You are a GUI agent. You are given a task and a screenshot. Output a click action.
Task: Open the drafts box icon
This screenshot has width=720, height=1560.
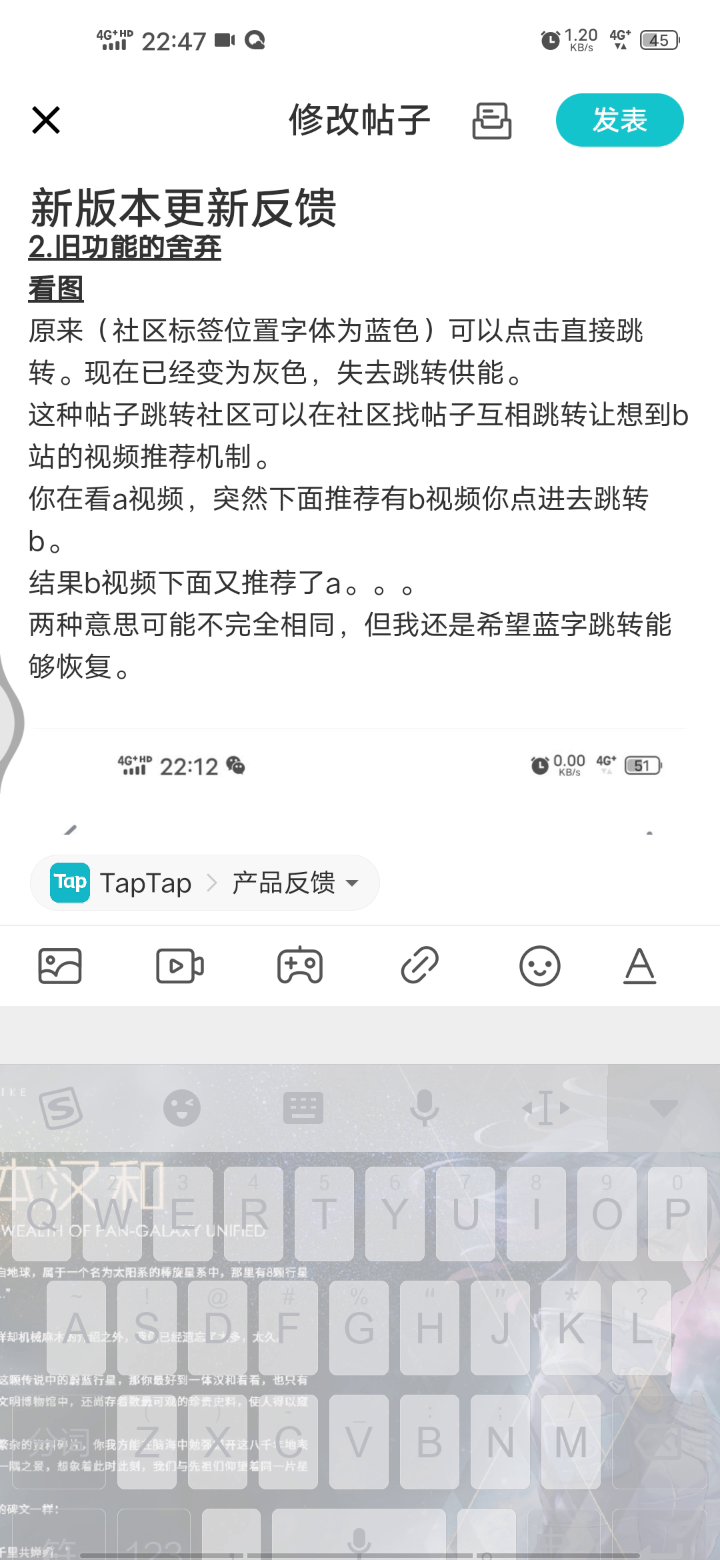click(491, 121)
